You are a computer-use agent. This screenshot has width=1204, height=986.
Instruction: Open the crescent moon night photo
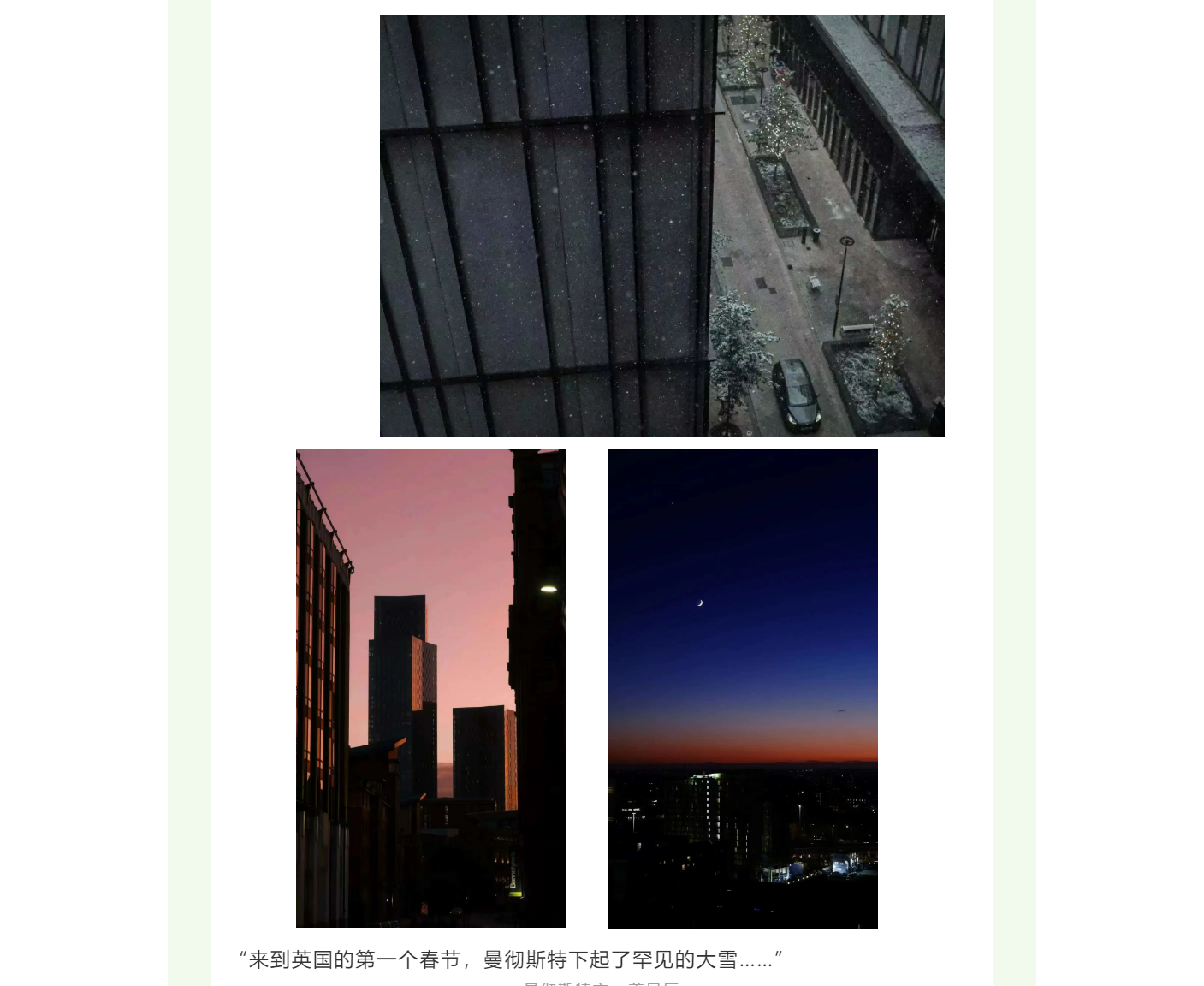tap(743, 688)
